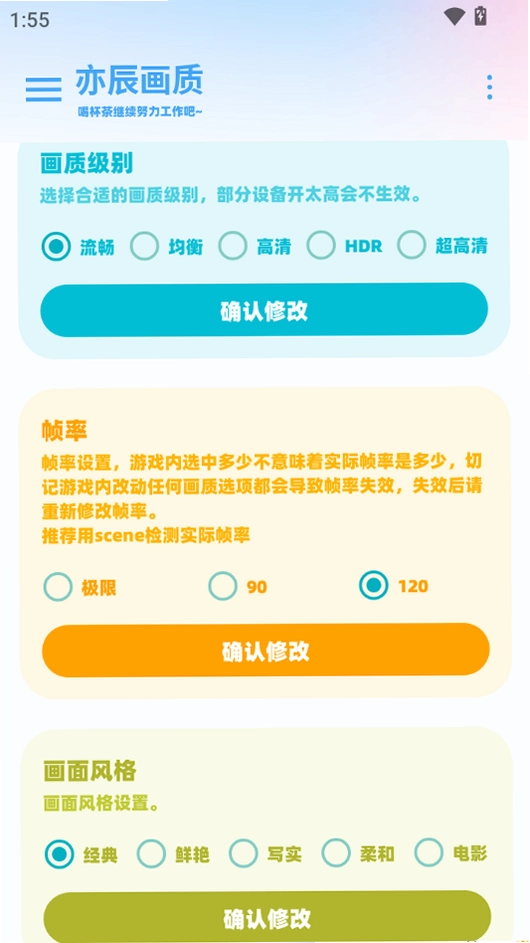The height and width of the screenshot is (943, 530).
Task: Select the 写实 picture style
Action: [x=265, y=853]
